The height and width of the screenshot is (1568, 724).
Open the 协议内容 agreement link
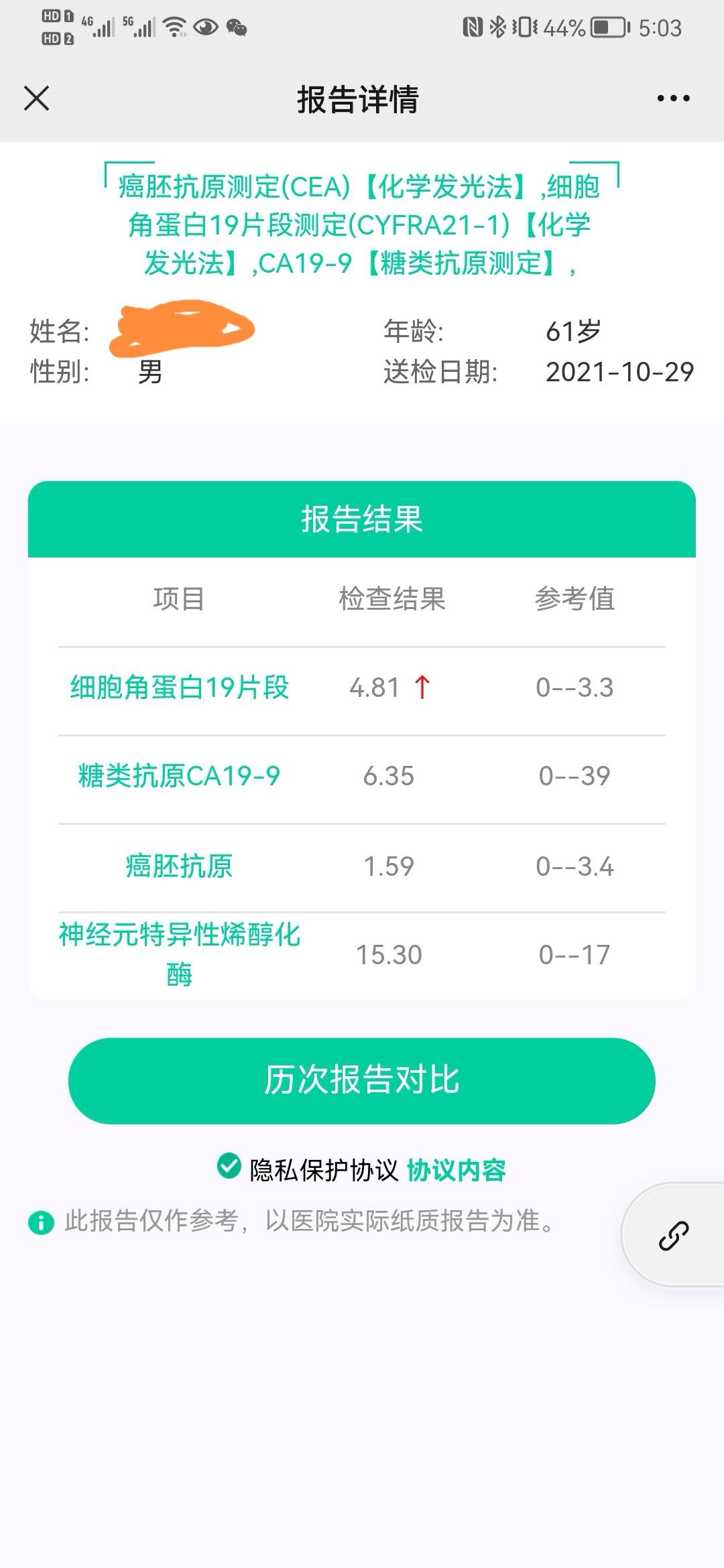(457, 1169)
